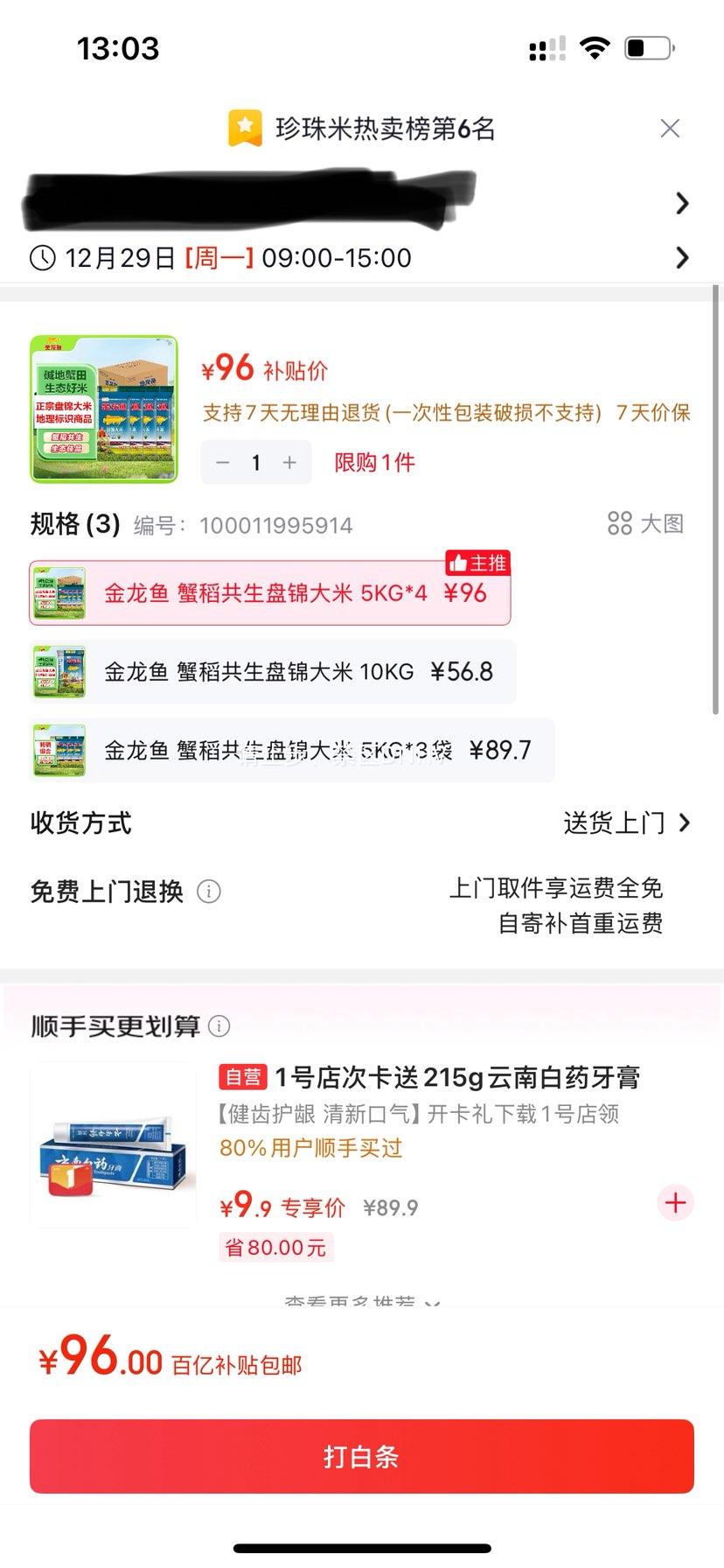
Task: Click the info icon next to 免费上门退换
Action: 208,892
